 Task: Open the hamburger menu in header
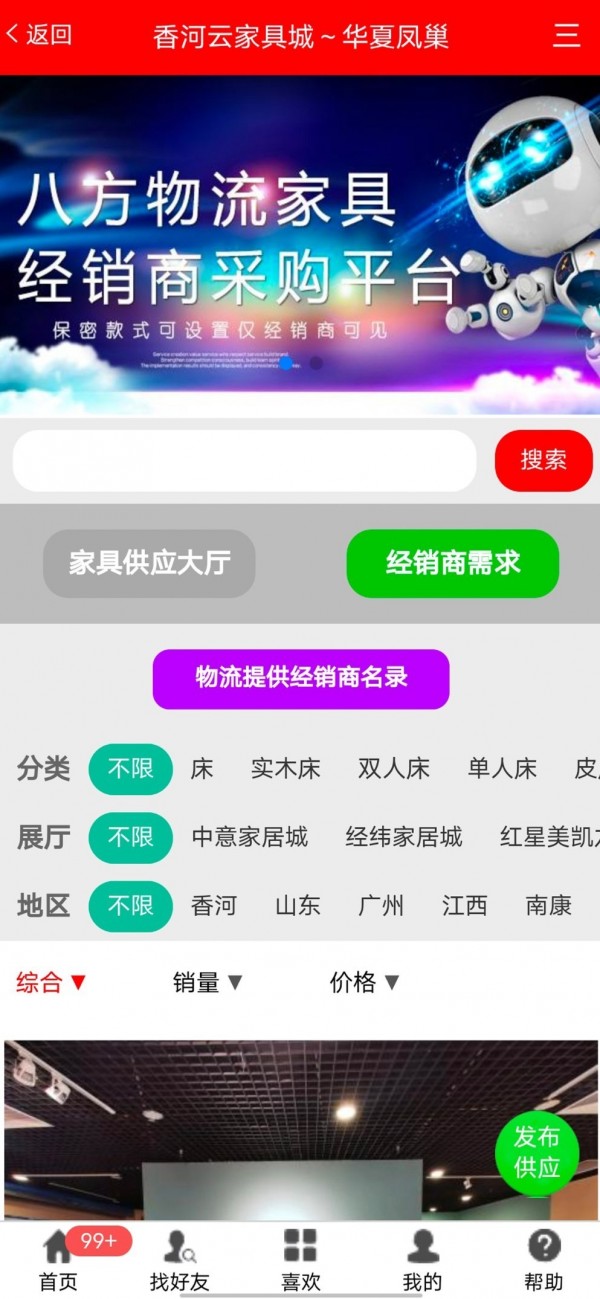(566, 36)
